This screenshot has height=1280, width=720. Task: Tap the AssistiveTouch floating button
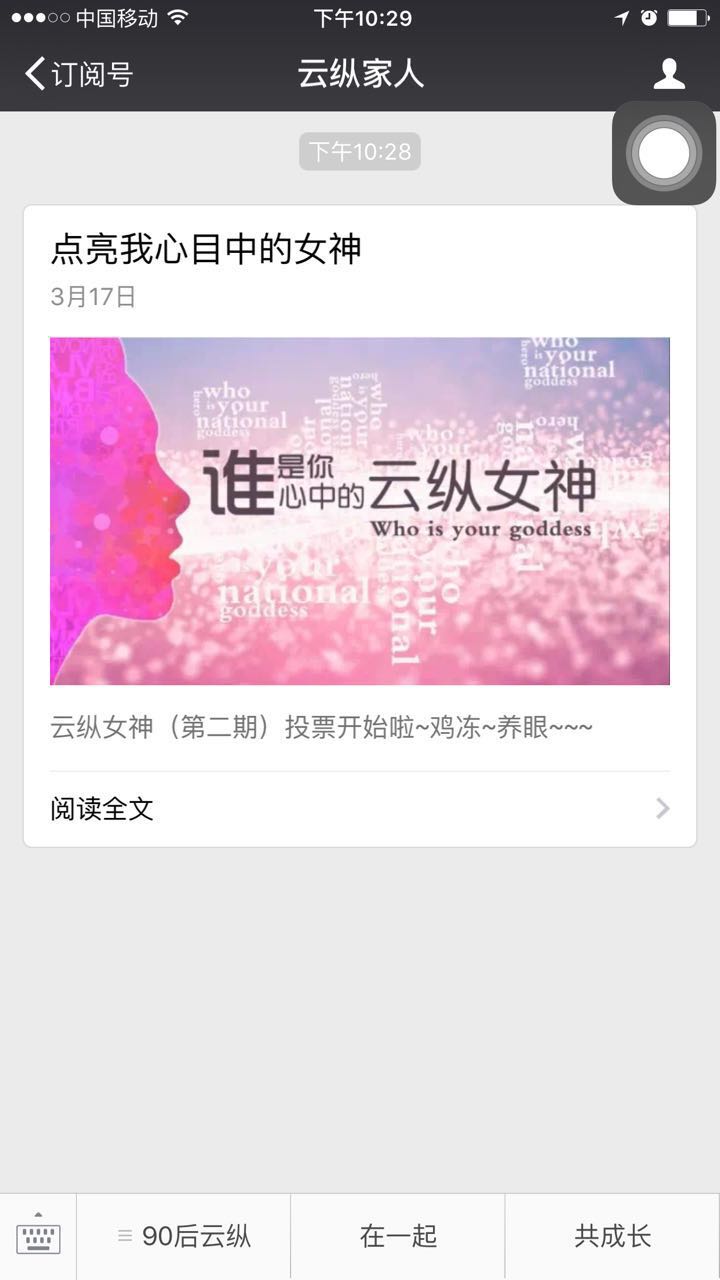pos(664,154)
